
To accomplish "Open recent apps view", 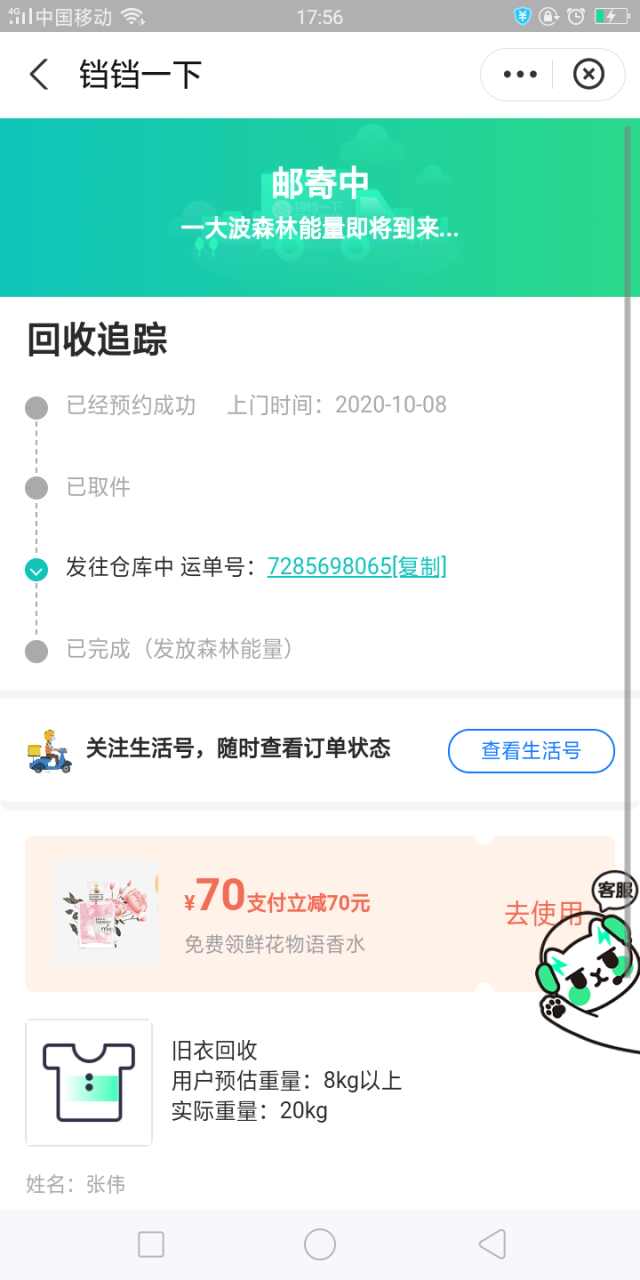I will tap(151, 1244).
